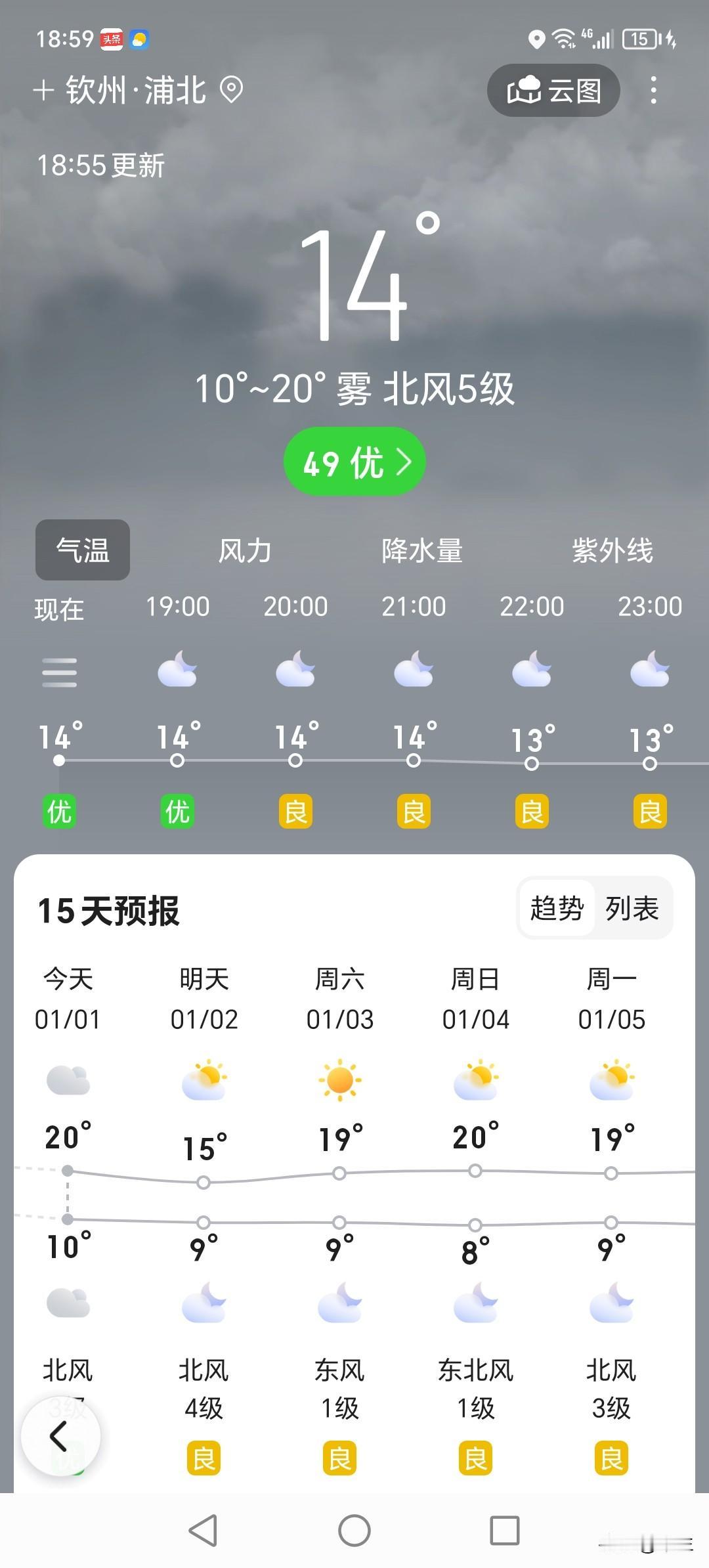Image resolution: width=709 pixels, height=1568 pixels.
Task: Open the 云图 cloud map view
Action: pyautogui.click(x=553, y=91)
